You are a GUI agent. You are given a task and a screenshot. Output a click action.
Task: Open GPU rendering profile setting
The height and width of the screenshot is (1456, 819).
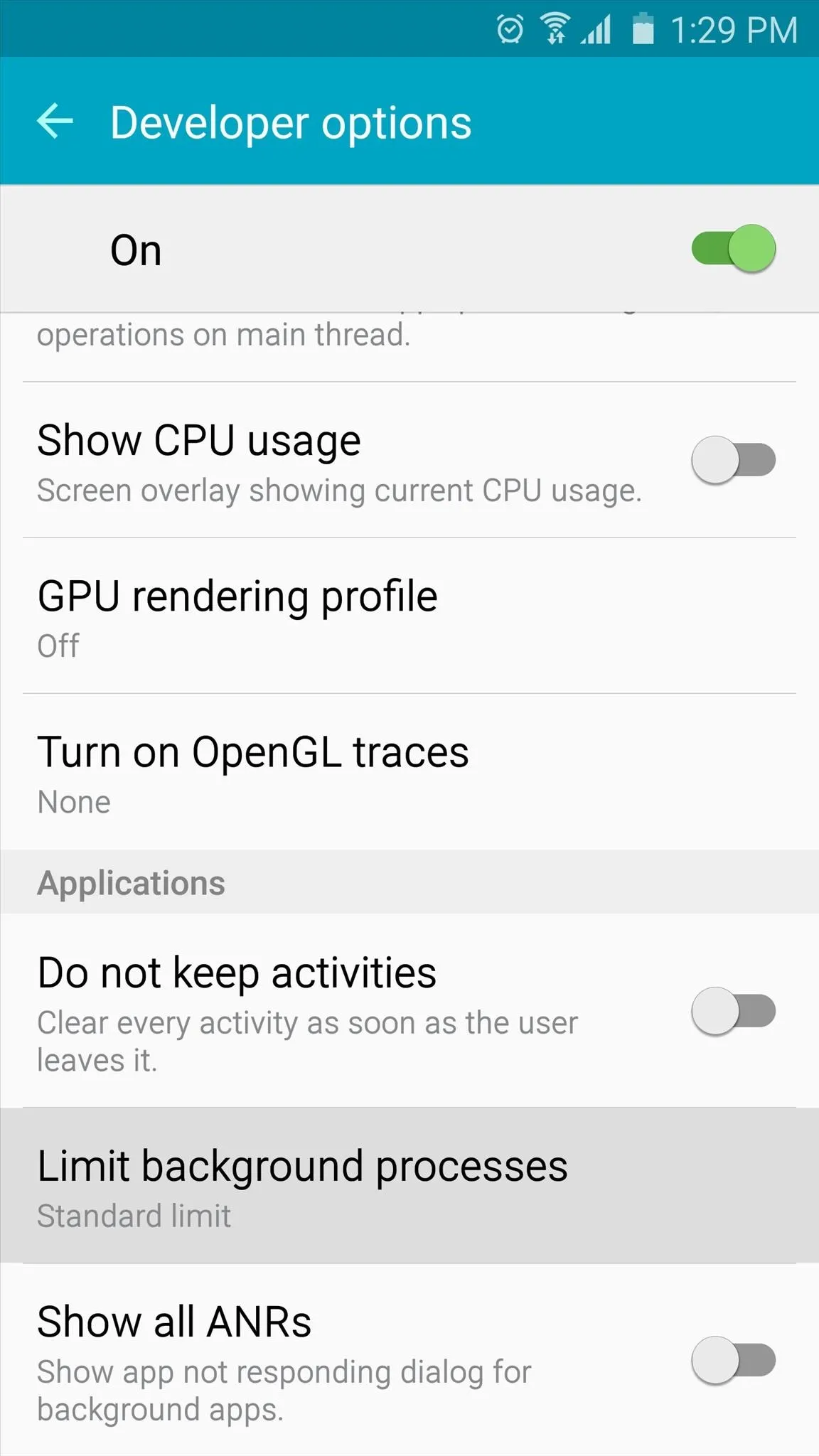point(409,616)
